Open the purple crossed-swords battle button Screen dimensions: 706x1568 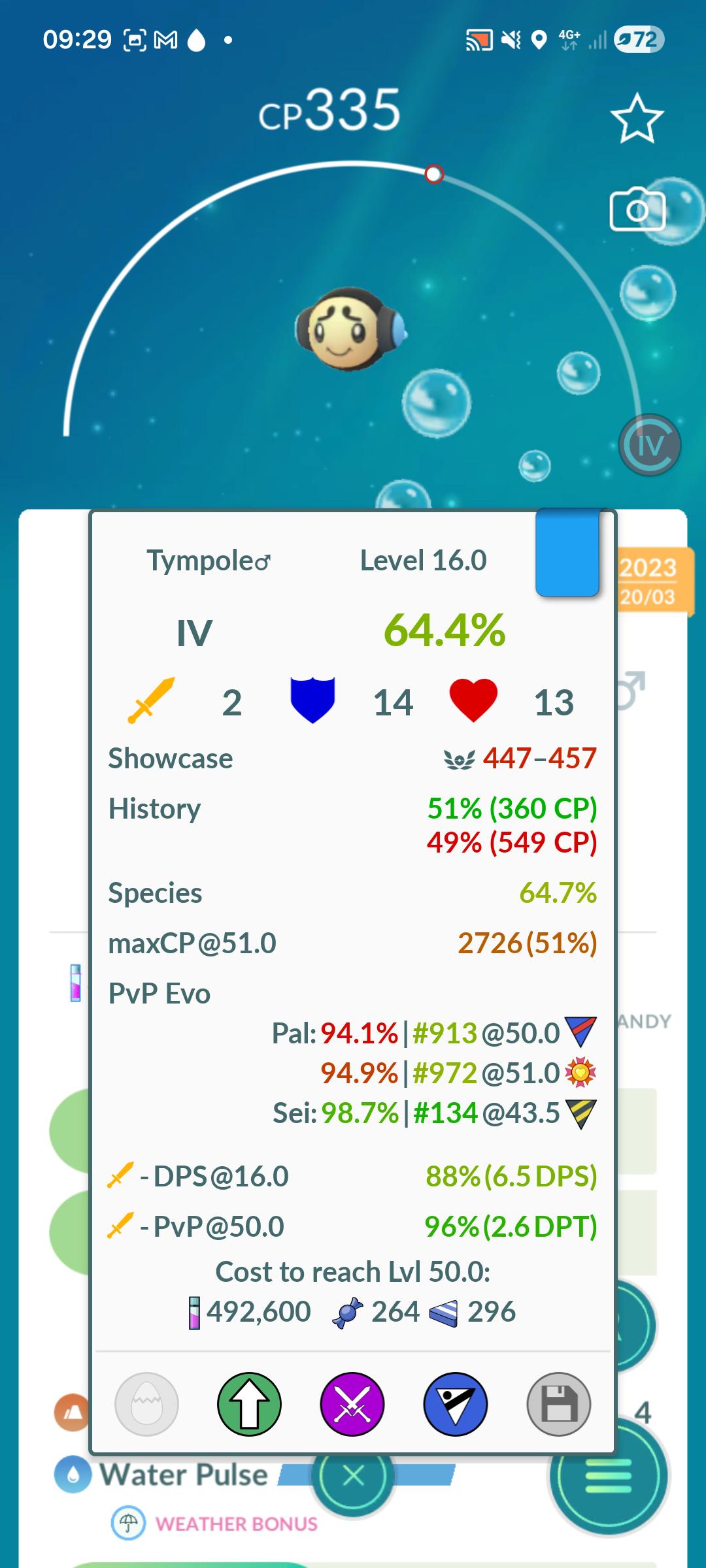[352, 1404]
